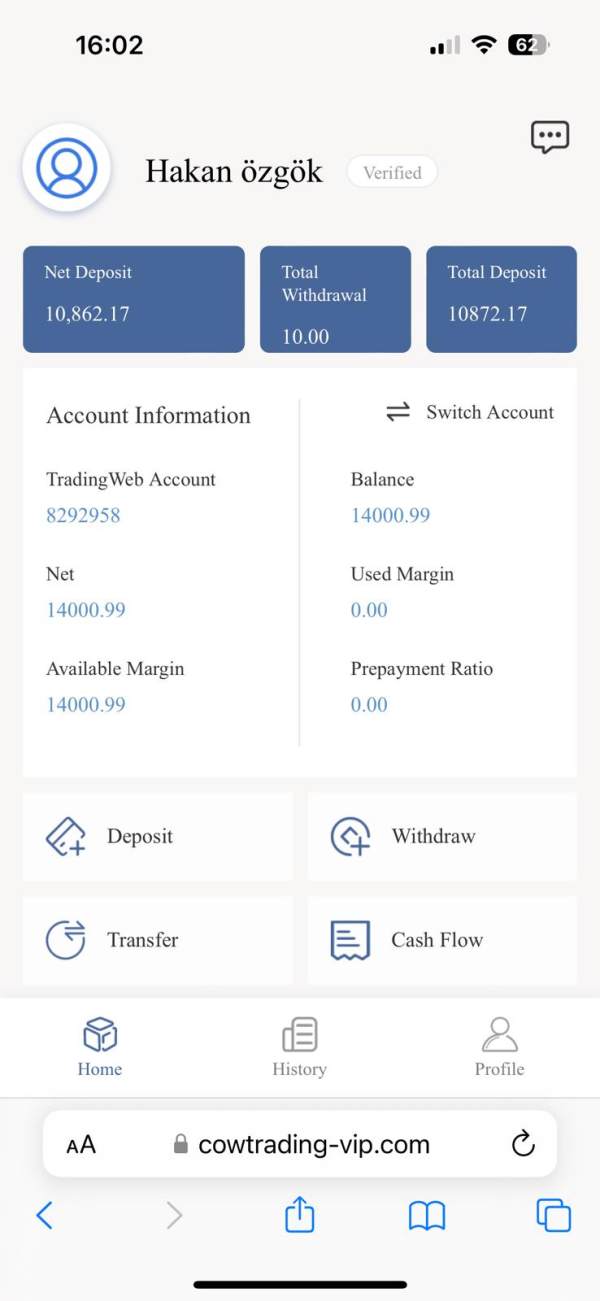Open the chat support icon

coord(549,137)
